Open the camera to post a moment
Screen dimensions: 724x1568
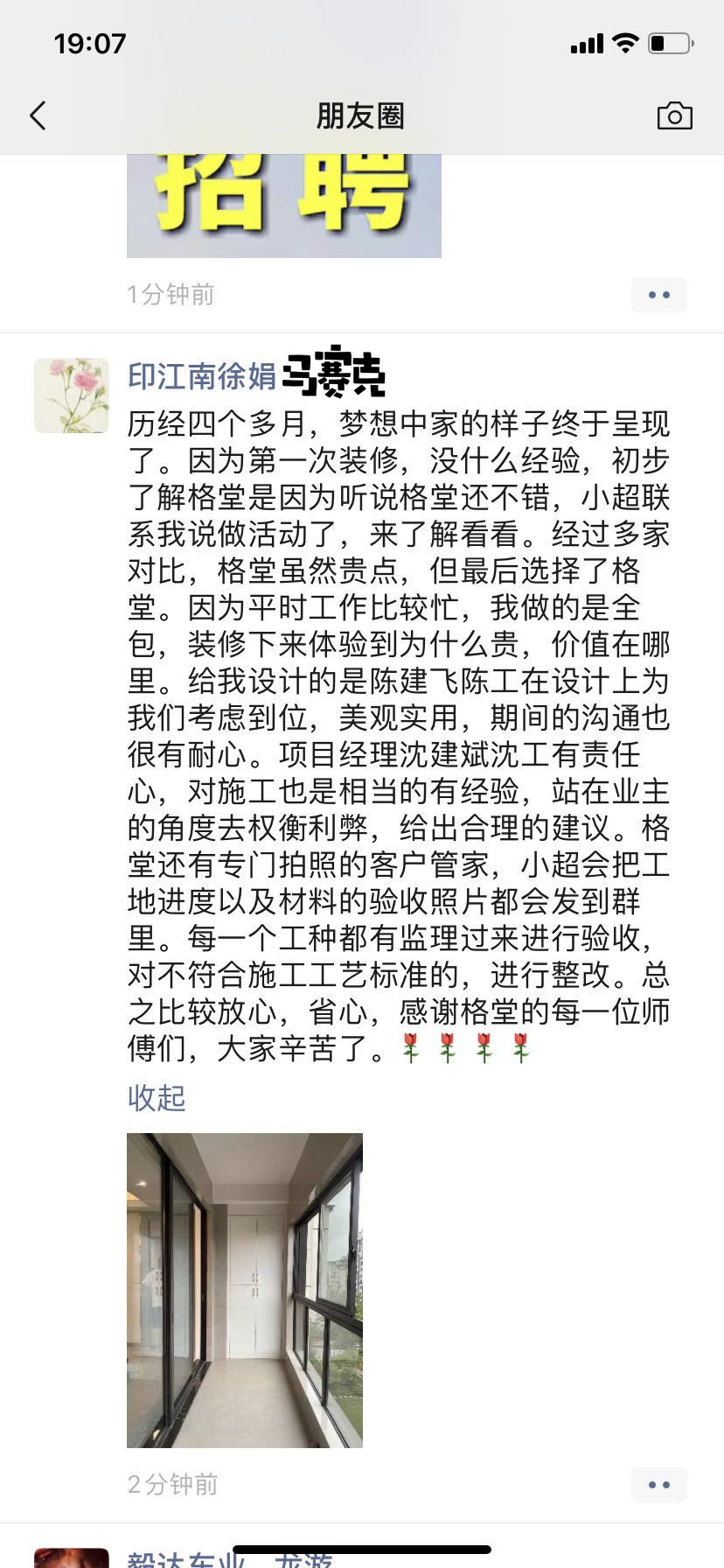coord(674,115)
